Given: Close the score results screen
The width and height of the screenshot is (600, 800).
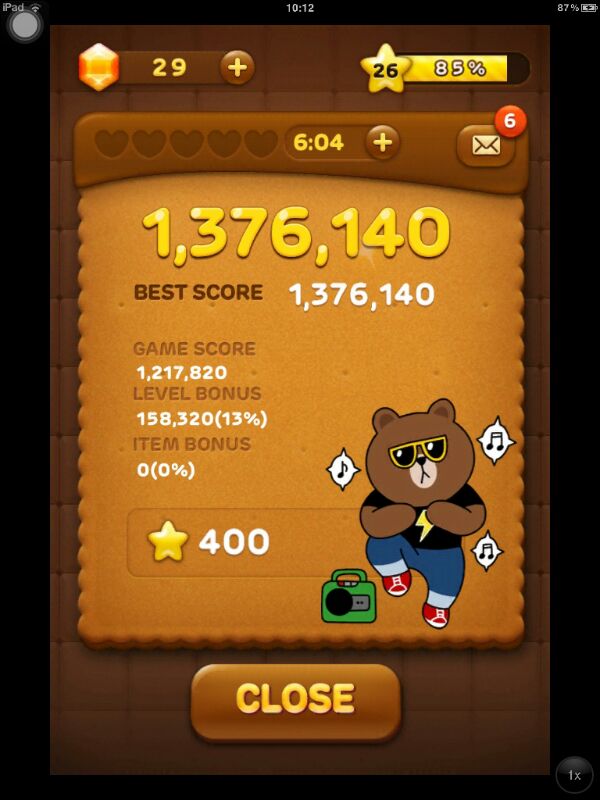Looking at the screenshot, I should pos(296,699).
